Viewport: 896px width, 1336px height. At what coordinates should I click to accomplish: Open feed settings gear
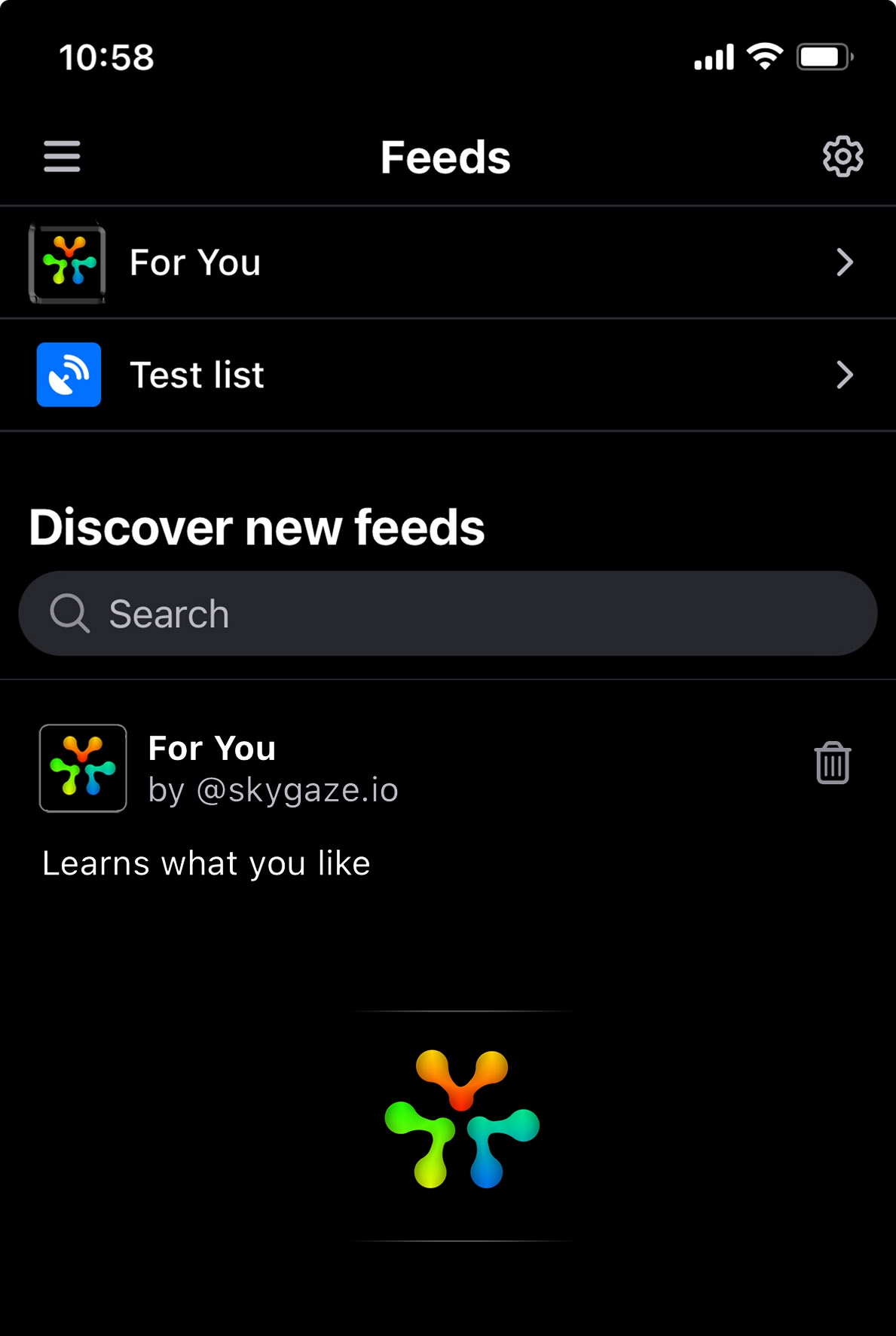coord(842,157)
